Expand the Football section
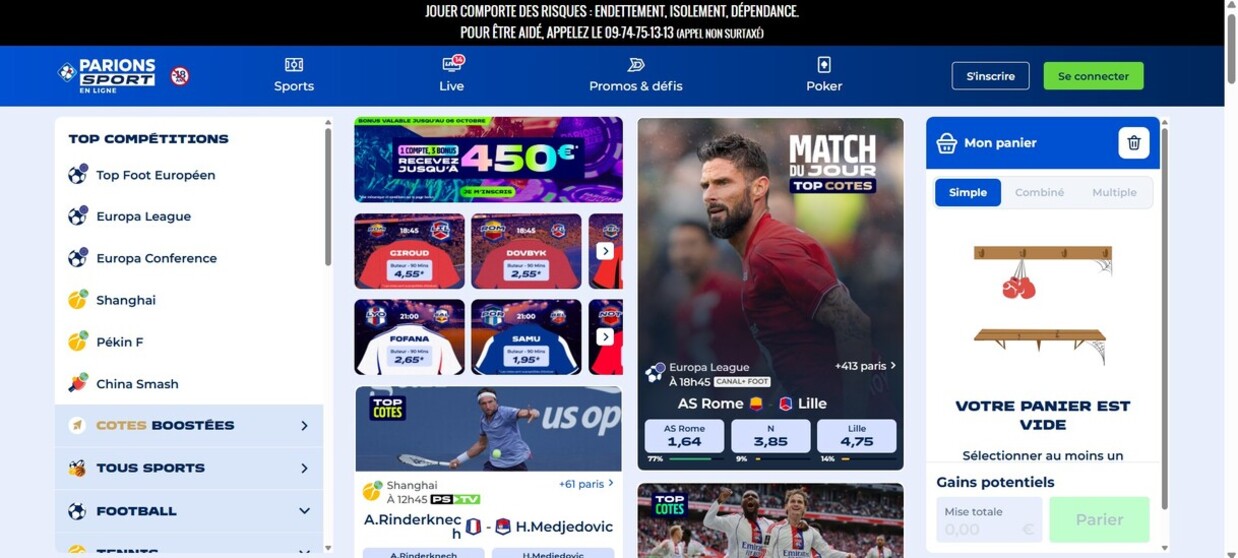This screenshot has width=1238, height=558. 189,511
